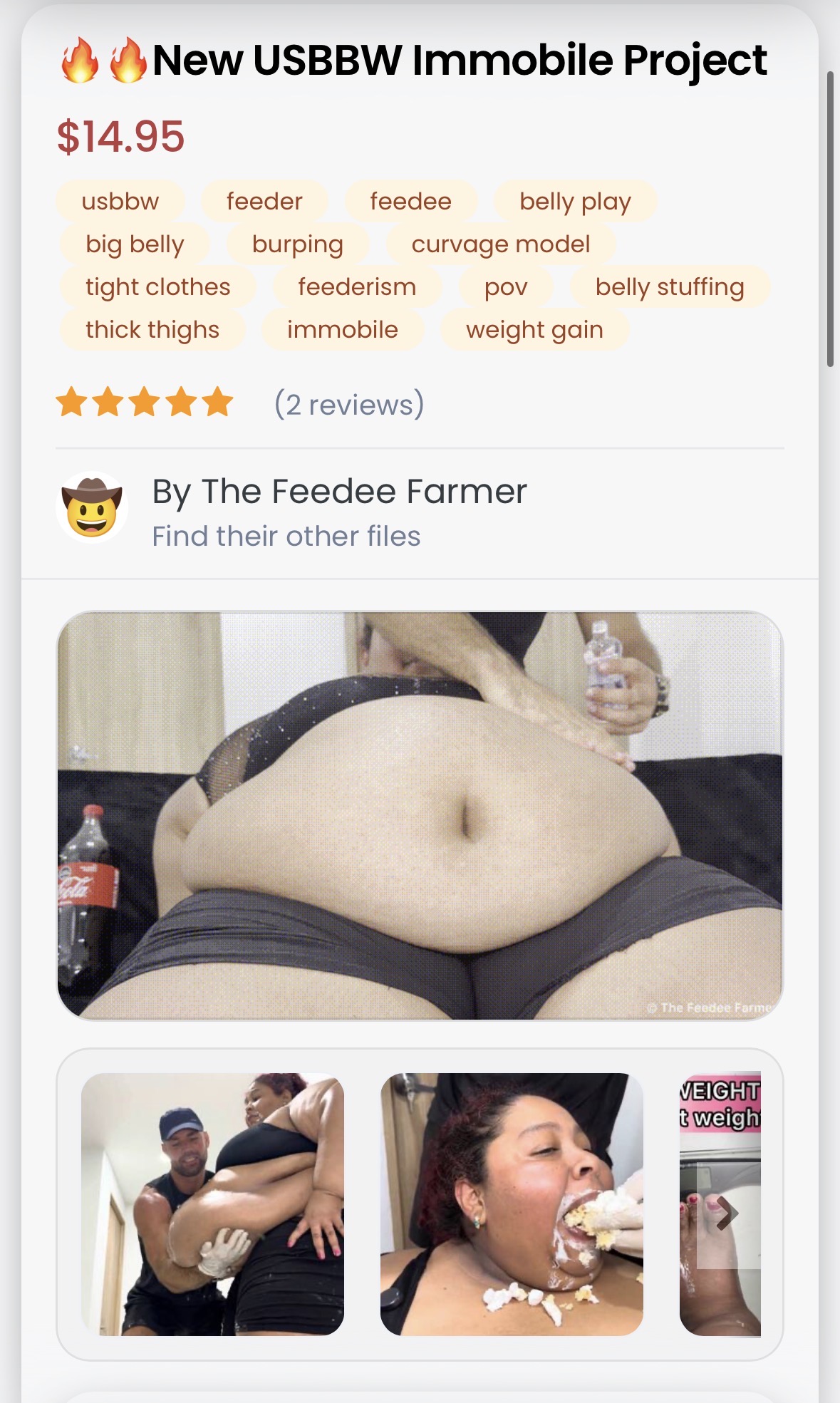Choose the belly stuffing tag
Screen dimensions: 840x1403
670,287
